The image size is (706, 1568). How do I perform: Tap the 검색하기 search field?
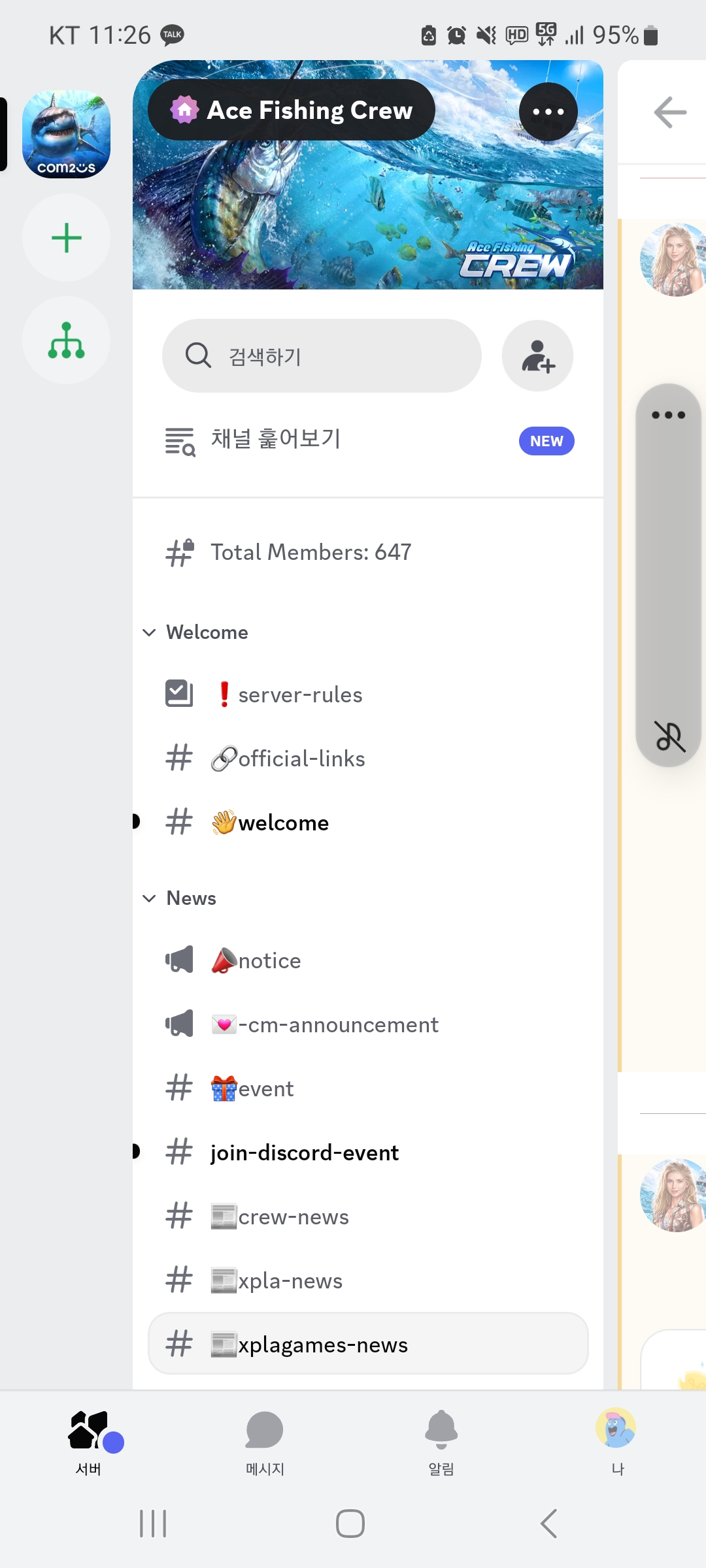(x=322, y=356)
